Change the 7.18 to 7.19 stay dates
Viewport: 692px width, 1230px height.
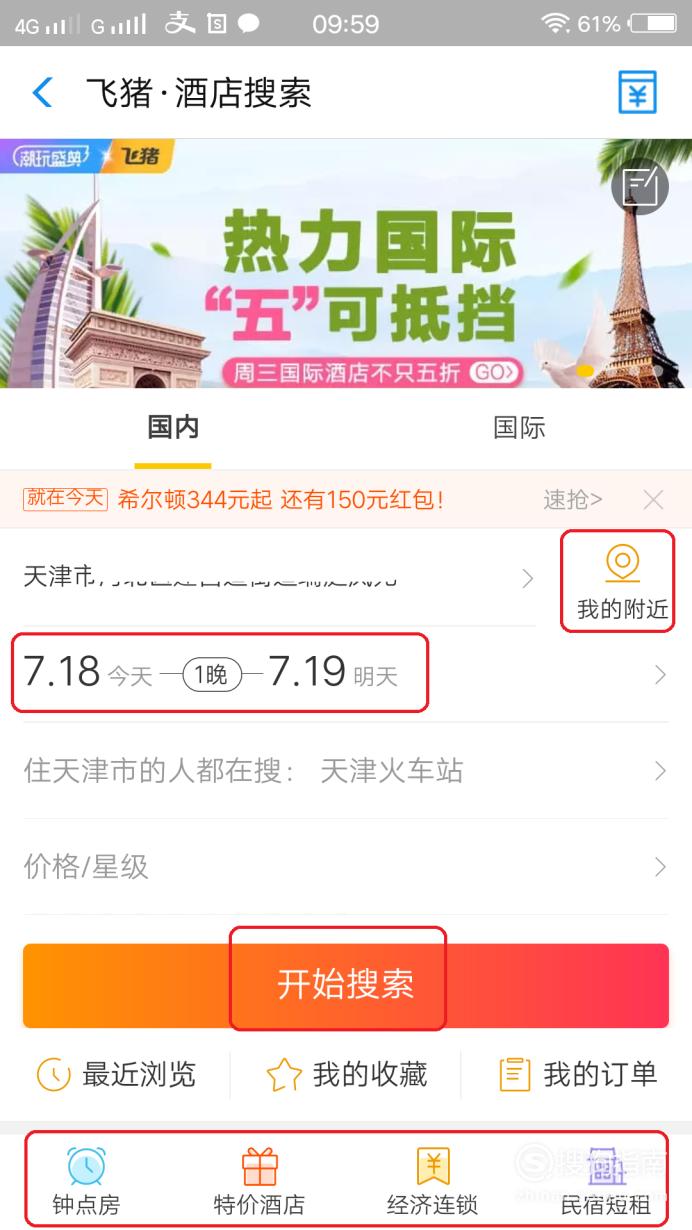(x=346, y=674)
